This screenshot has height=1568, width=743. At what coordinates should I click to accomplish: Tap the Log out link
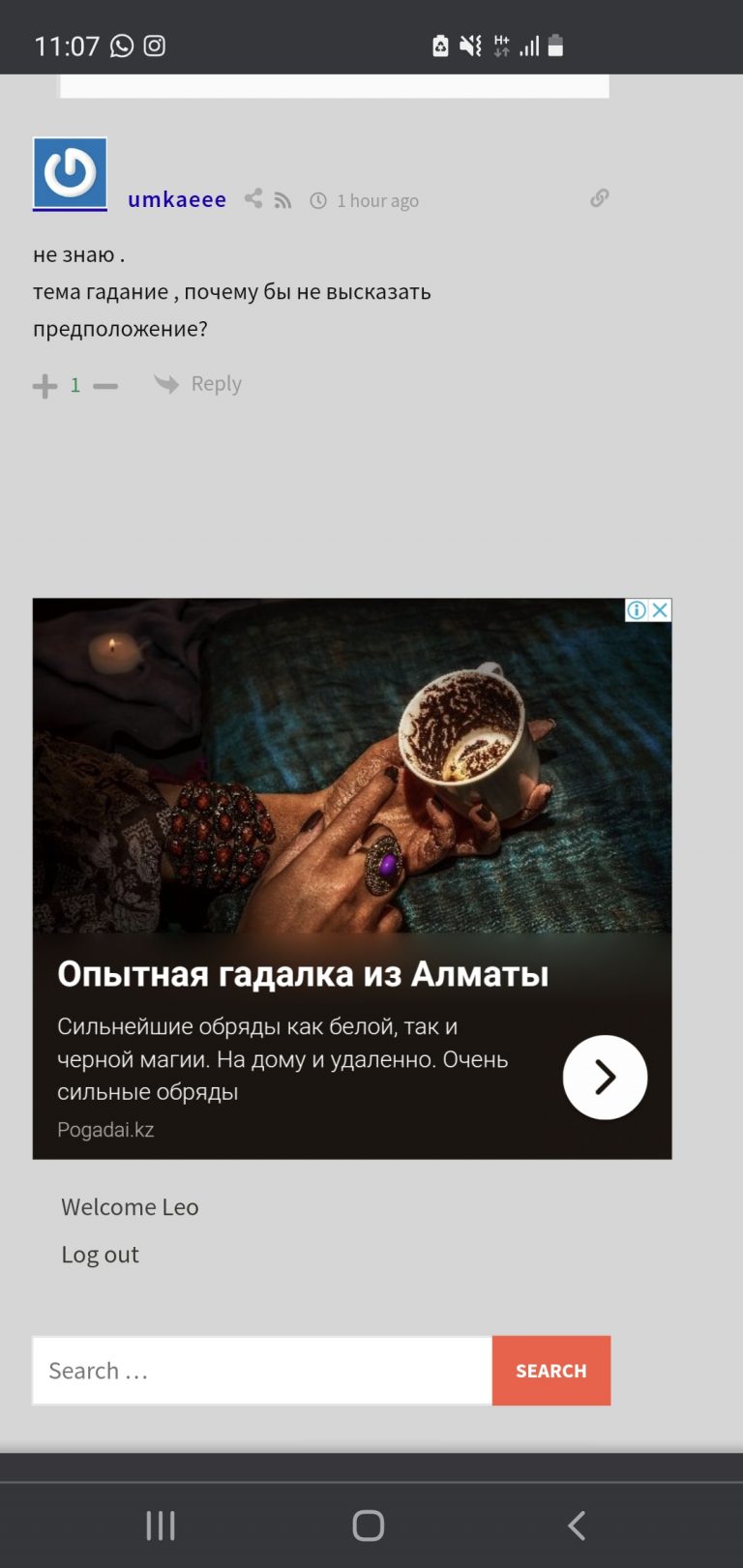coord(100,1255)
